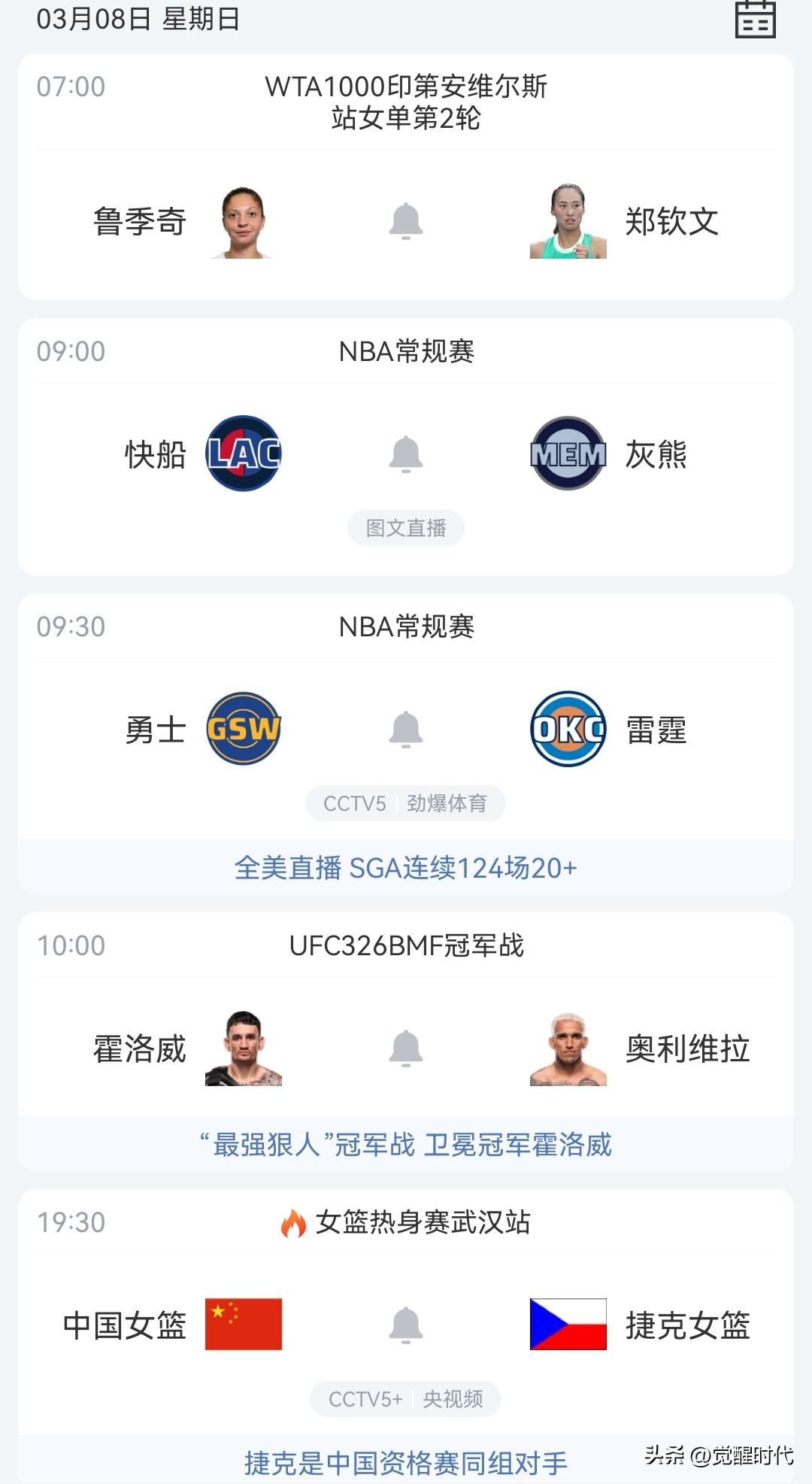Open the calendar icon top right

pyautogui.click(x=760, y=22)
